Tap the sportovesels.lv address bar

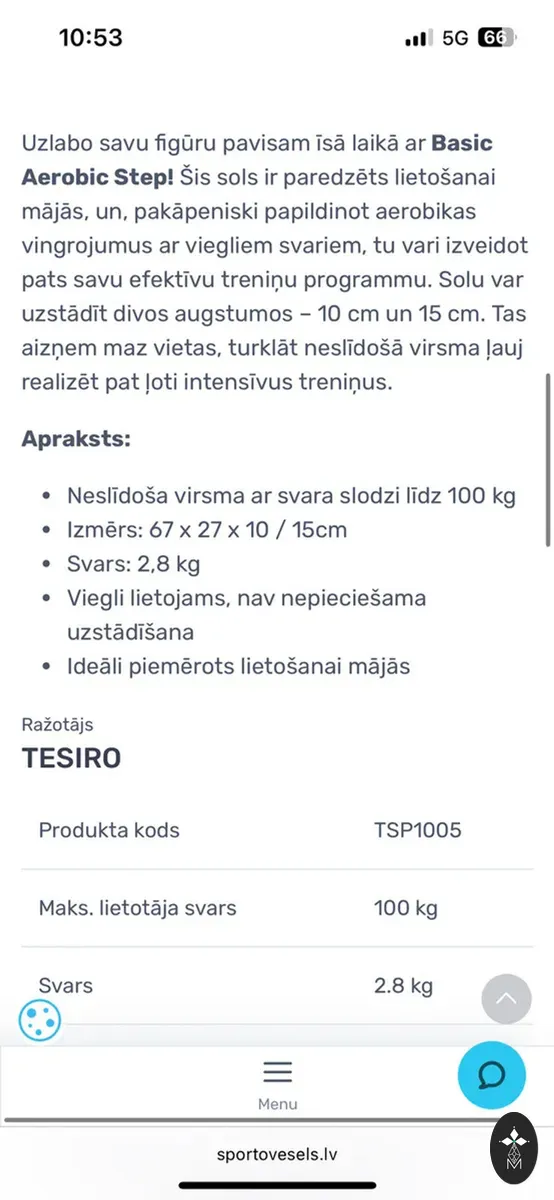[x=277, y=1153]
